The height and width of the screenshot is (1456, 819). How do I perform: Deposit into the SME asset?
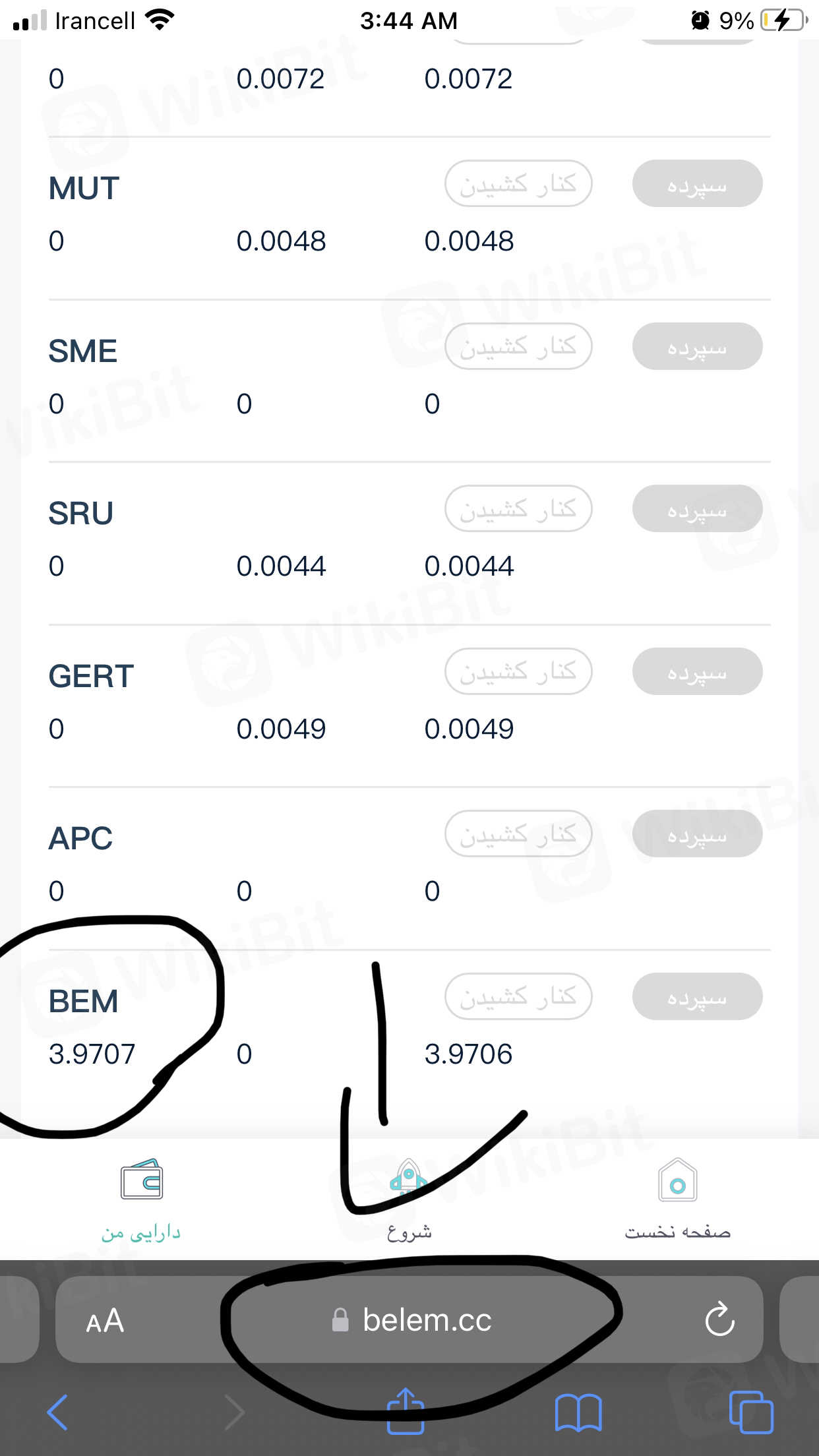coord(697,346)
